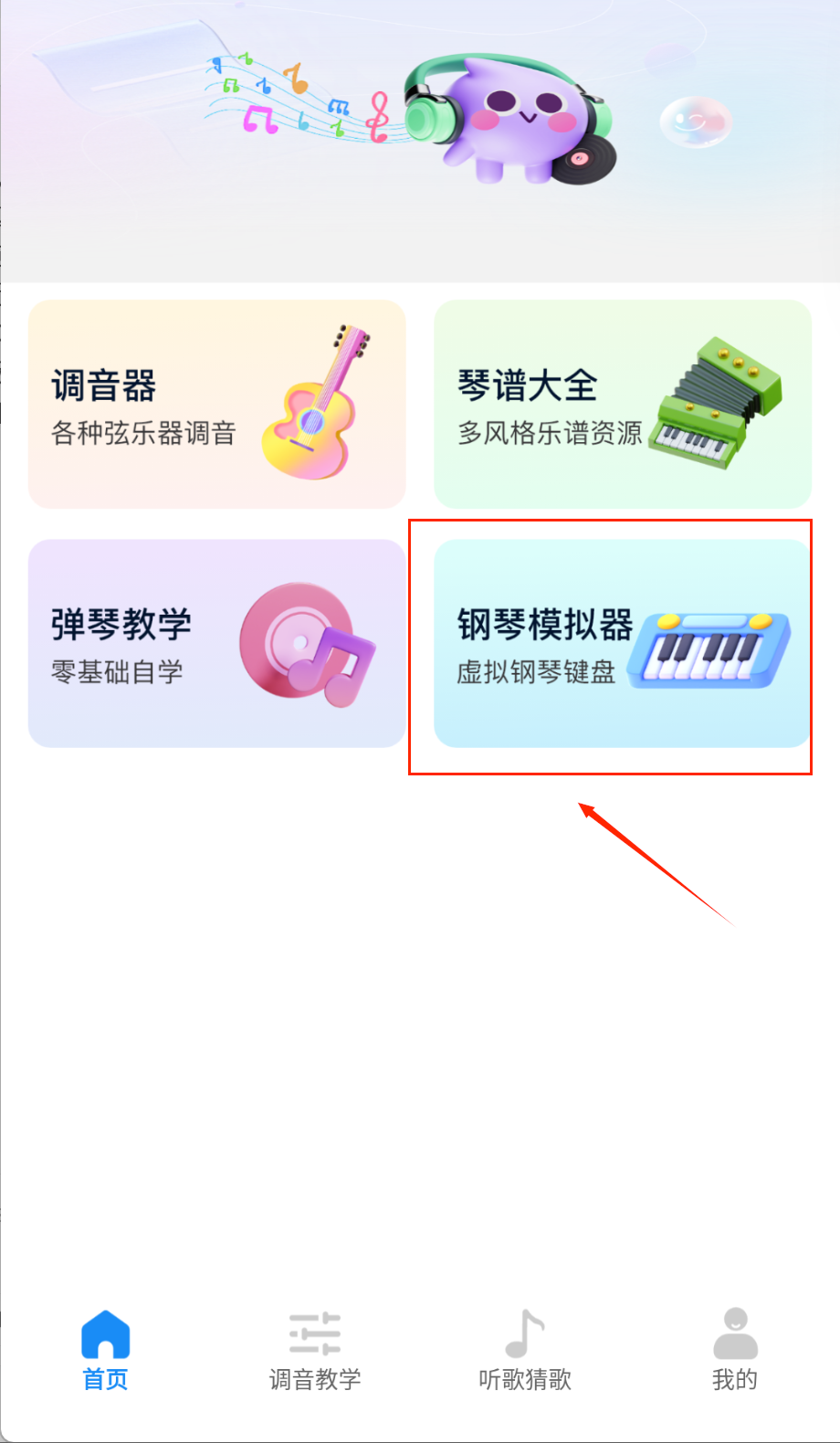
Task: Open the 弹琴教学 lessons card
Action: coord(216,644)
